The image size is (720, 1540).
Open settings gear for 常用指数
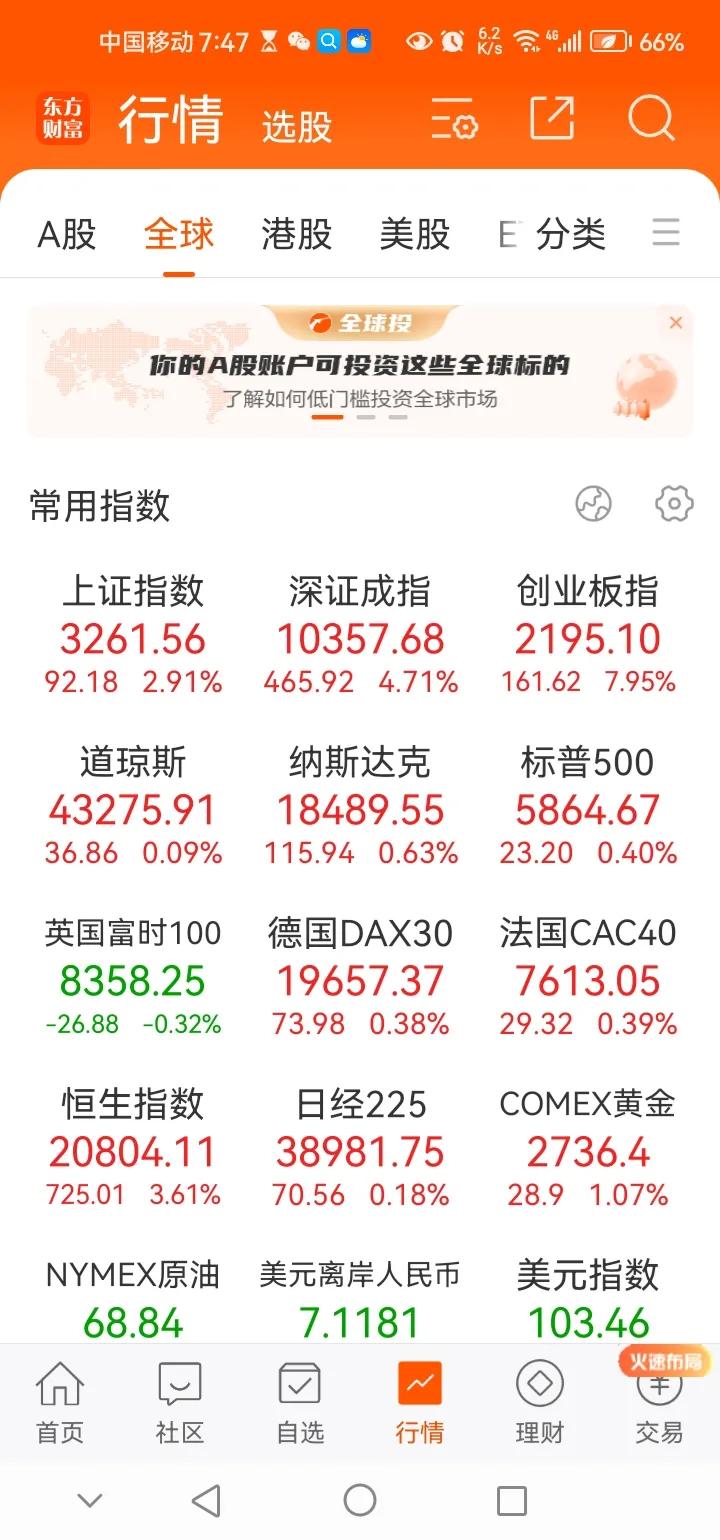pyautogui.click(x=674, y=504)
